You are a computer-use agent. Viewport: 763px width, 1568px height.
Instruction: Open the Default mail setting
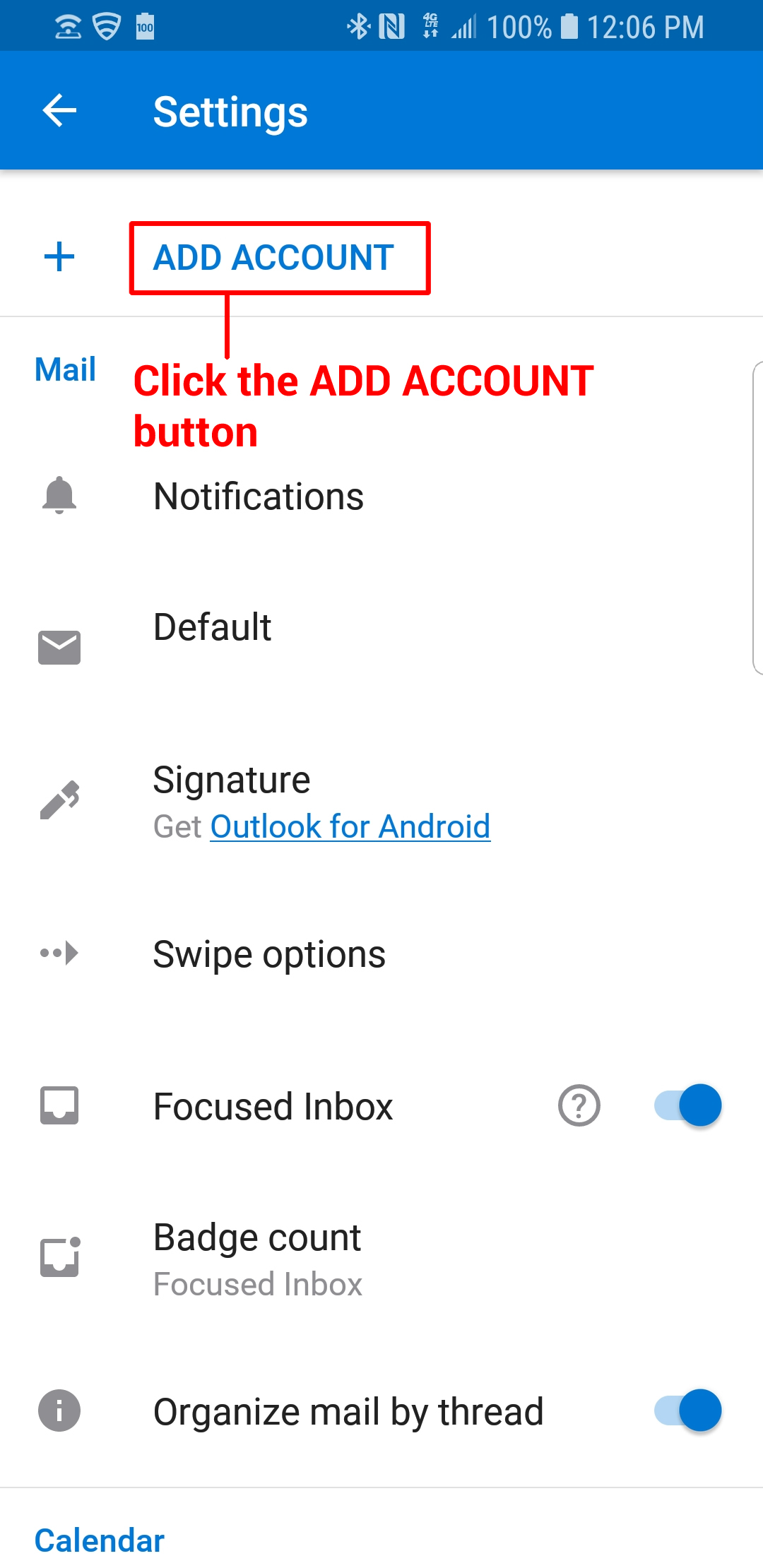[x=213, y=627]
